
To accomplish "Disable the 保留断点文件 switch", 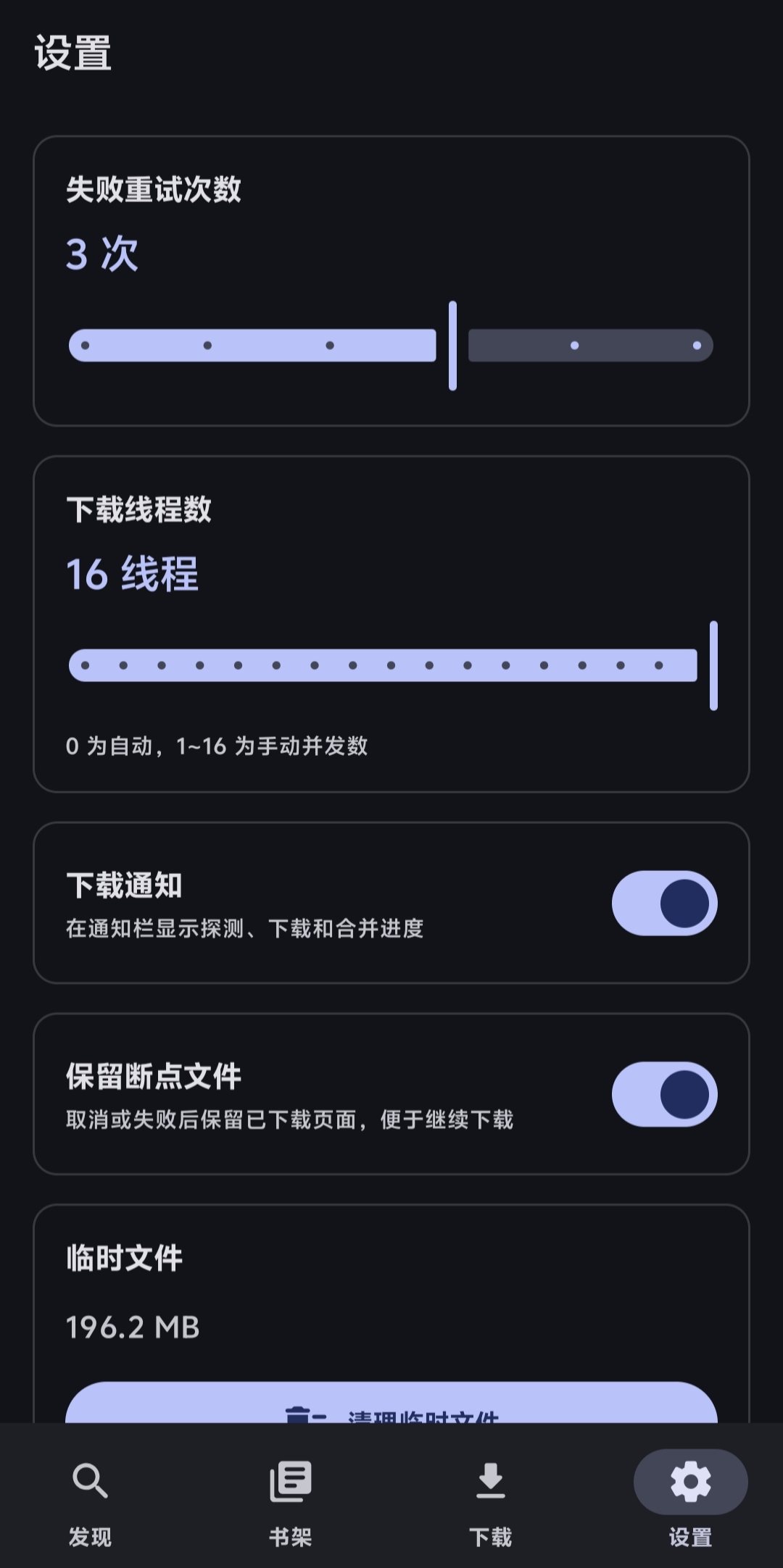I will (664, 1094).
